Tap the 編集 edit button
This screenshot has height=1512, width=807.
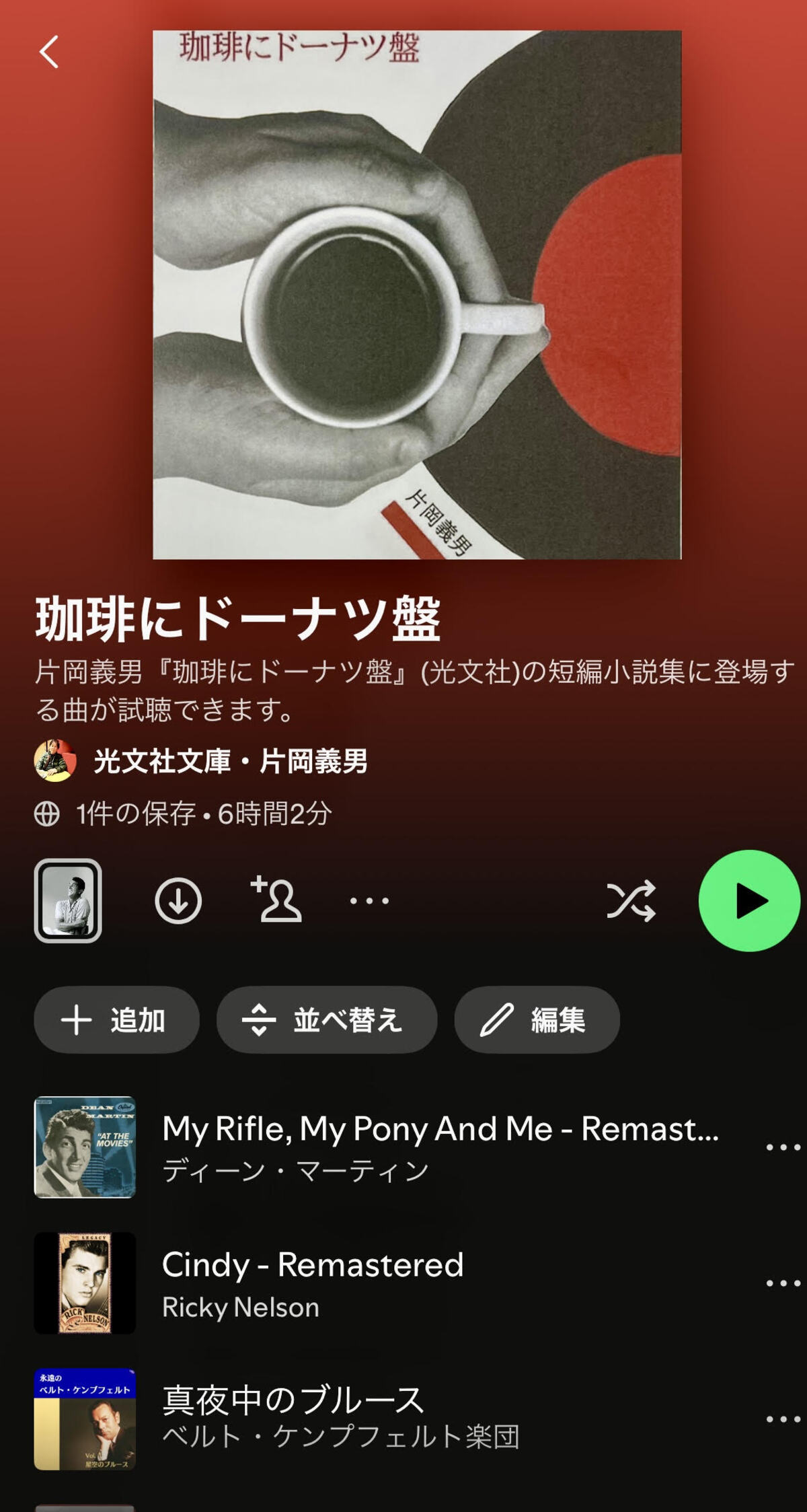537,1019
